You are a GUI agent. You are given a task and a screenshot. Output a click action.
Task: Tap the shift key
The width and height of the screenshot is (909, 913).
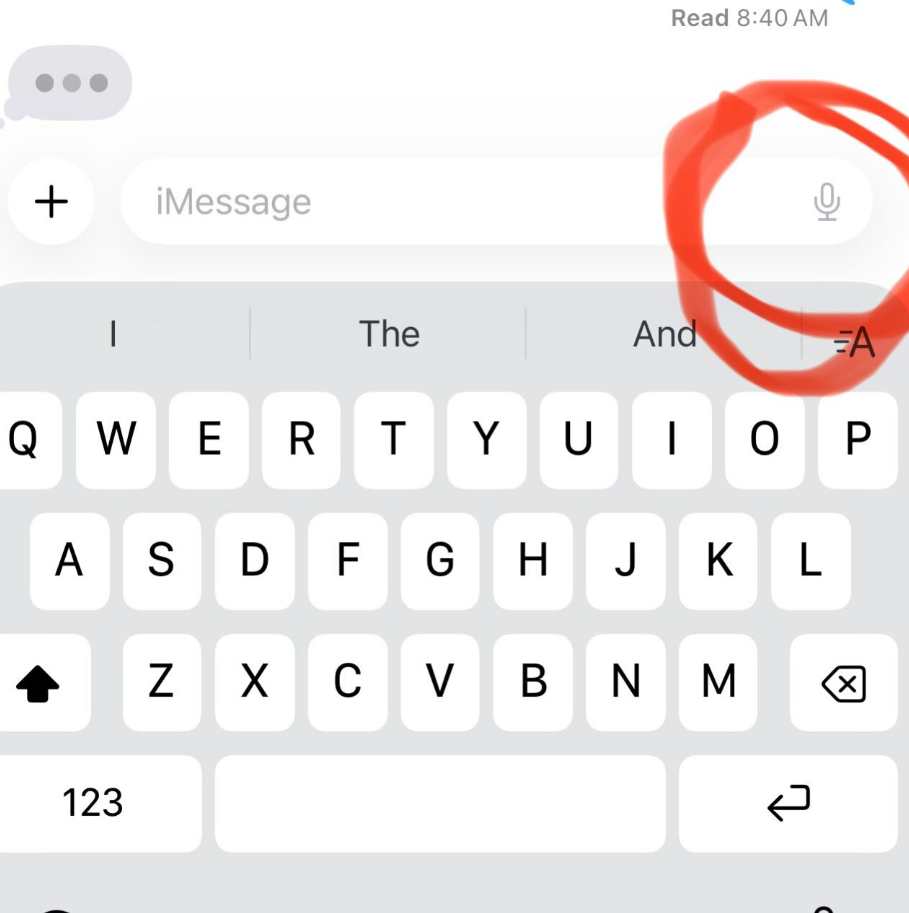38,684
